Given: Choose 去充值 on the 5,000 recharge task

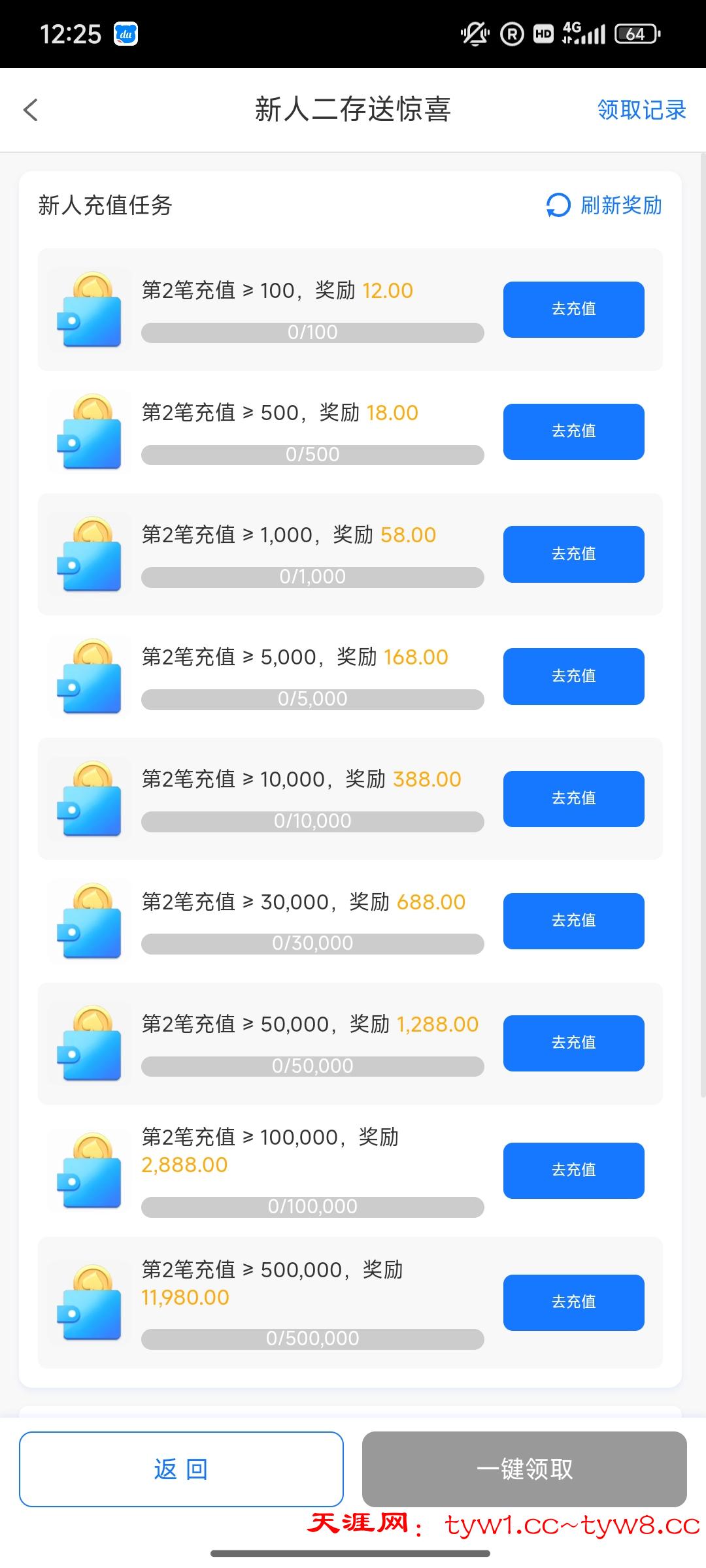Looking at the screenshot, I should click(x=573, y=676).
